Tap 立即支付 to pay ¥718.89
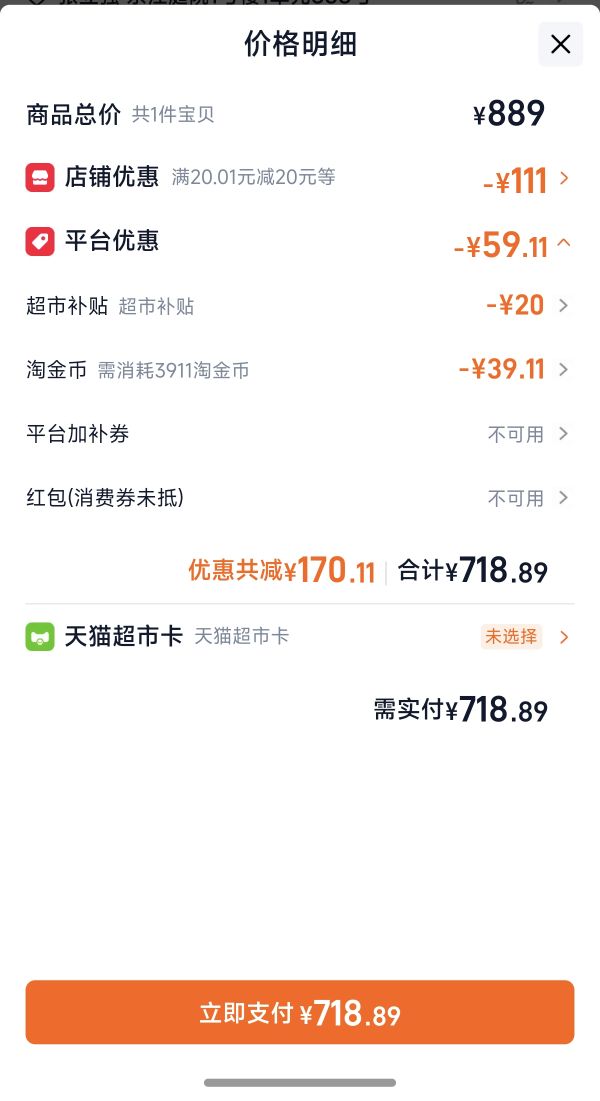600x1101 pixels. tap(300, 1013)
